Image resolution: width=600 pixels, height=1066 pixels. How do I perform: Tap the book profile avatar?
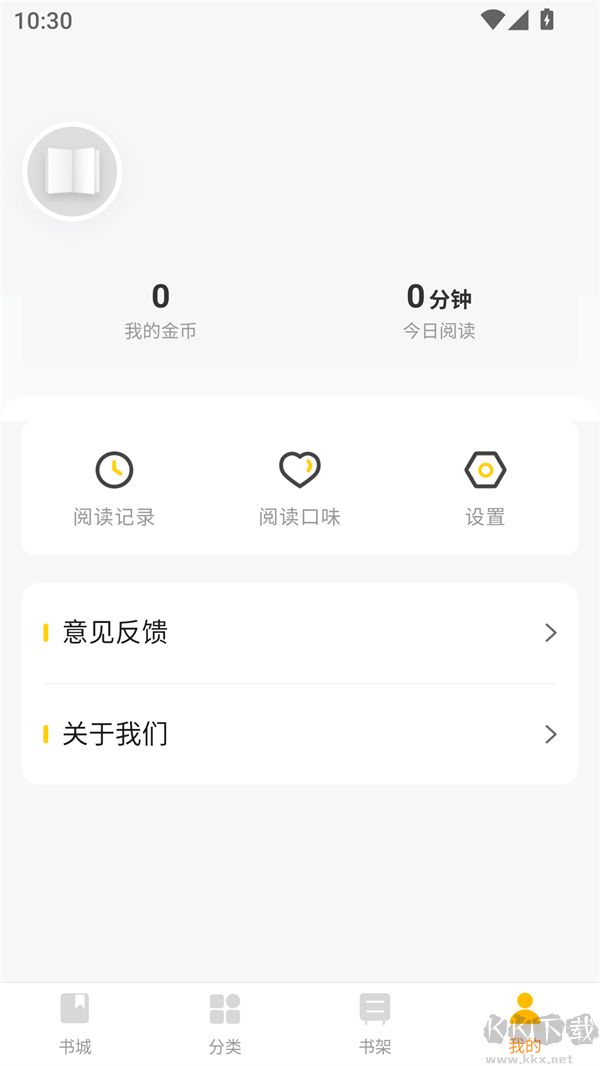click(x=72, y=172)
